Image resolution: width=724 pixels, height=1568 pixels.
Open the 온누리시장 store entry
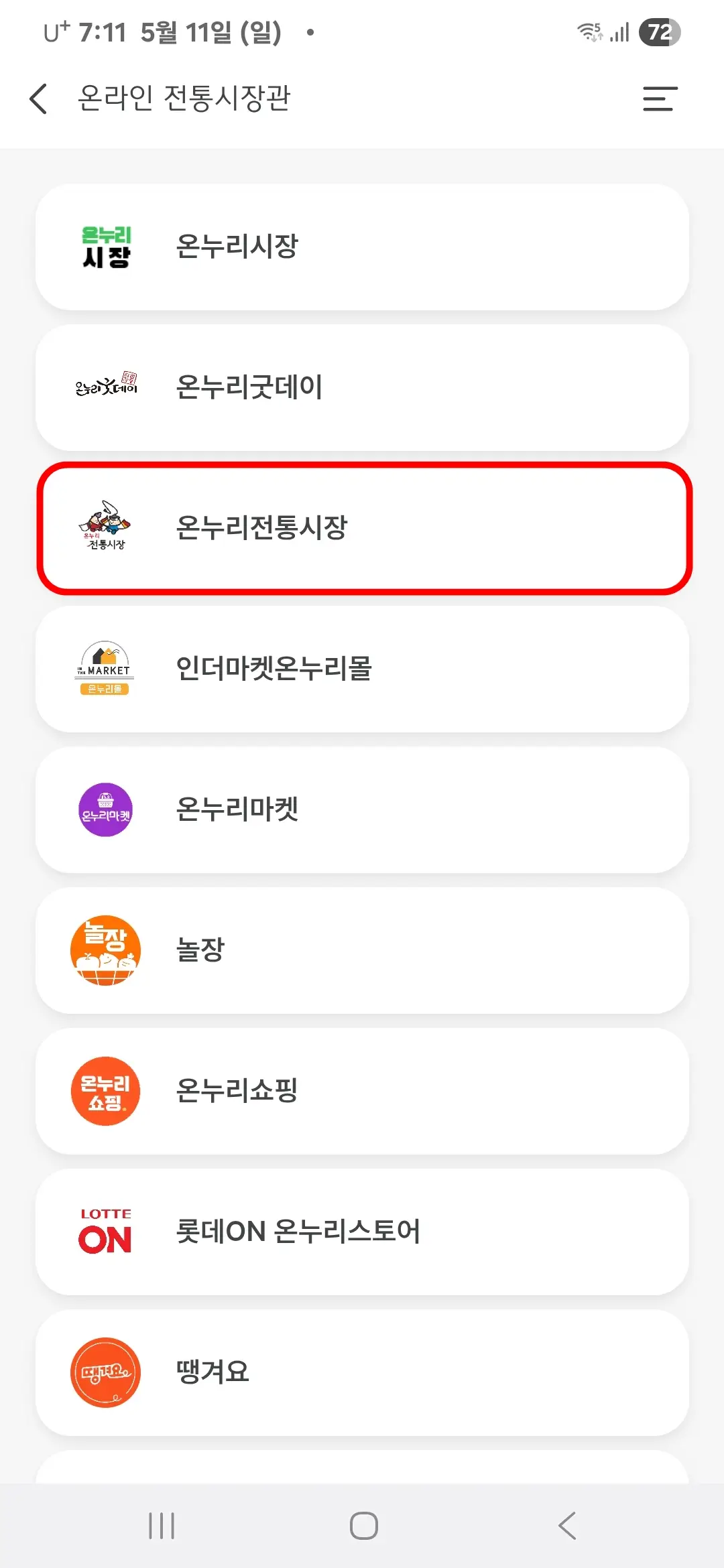coord(362,246)
